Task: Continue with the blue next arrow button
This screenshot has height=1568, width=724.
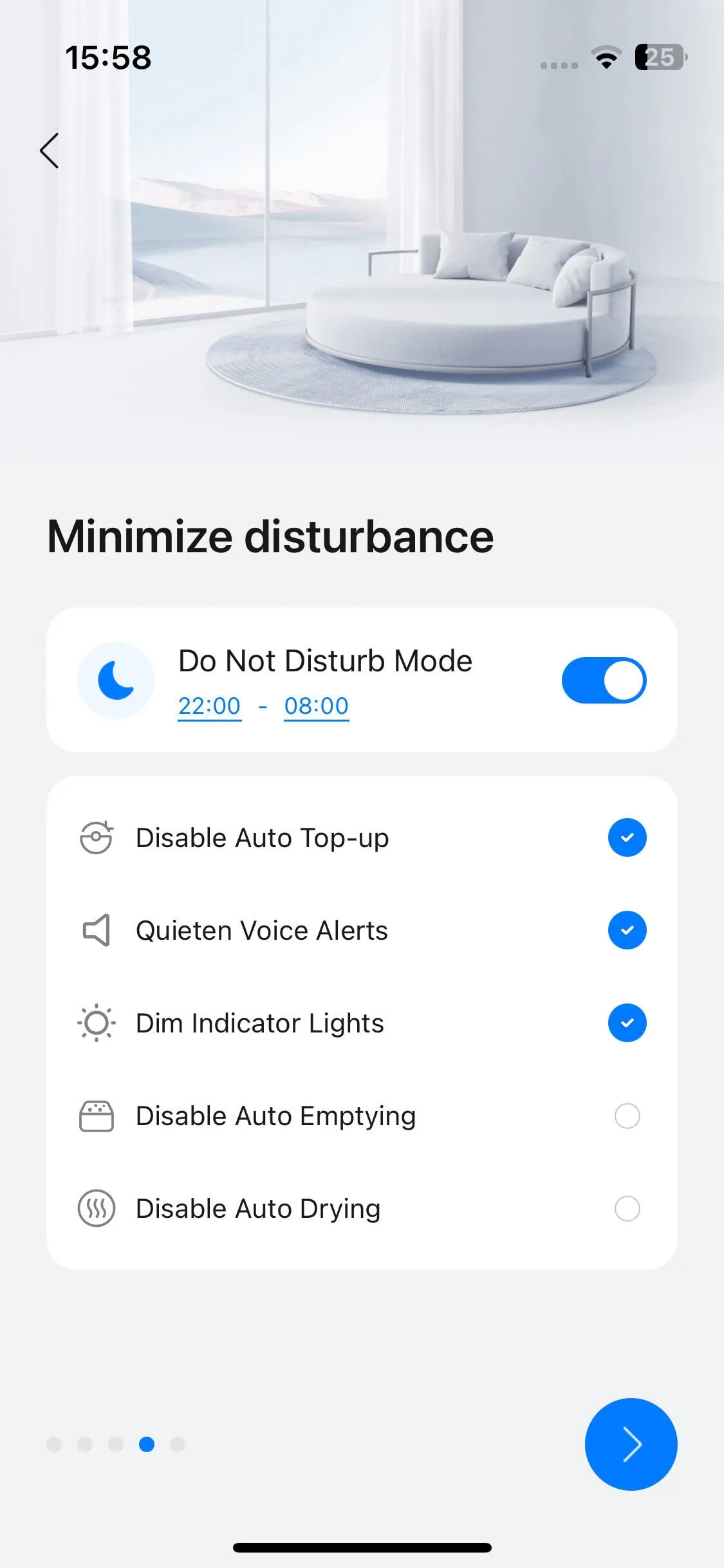Action: click(x=631, y=1444)
